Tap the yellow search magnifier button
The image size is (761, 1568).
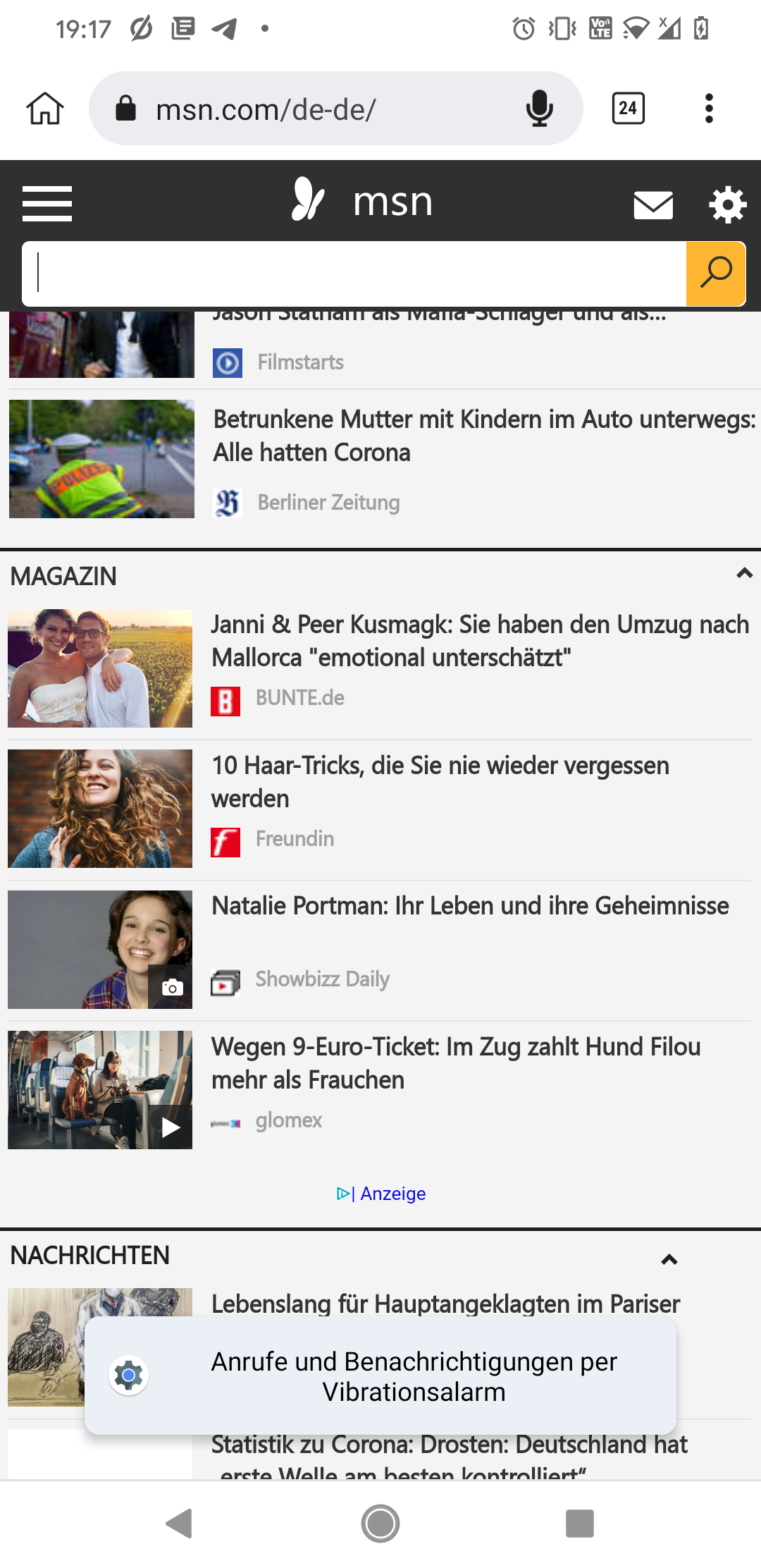716,274
